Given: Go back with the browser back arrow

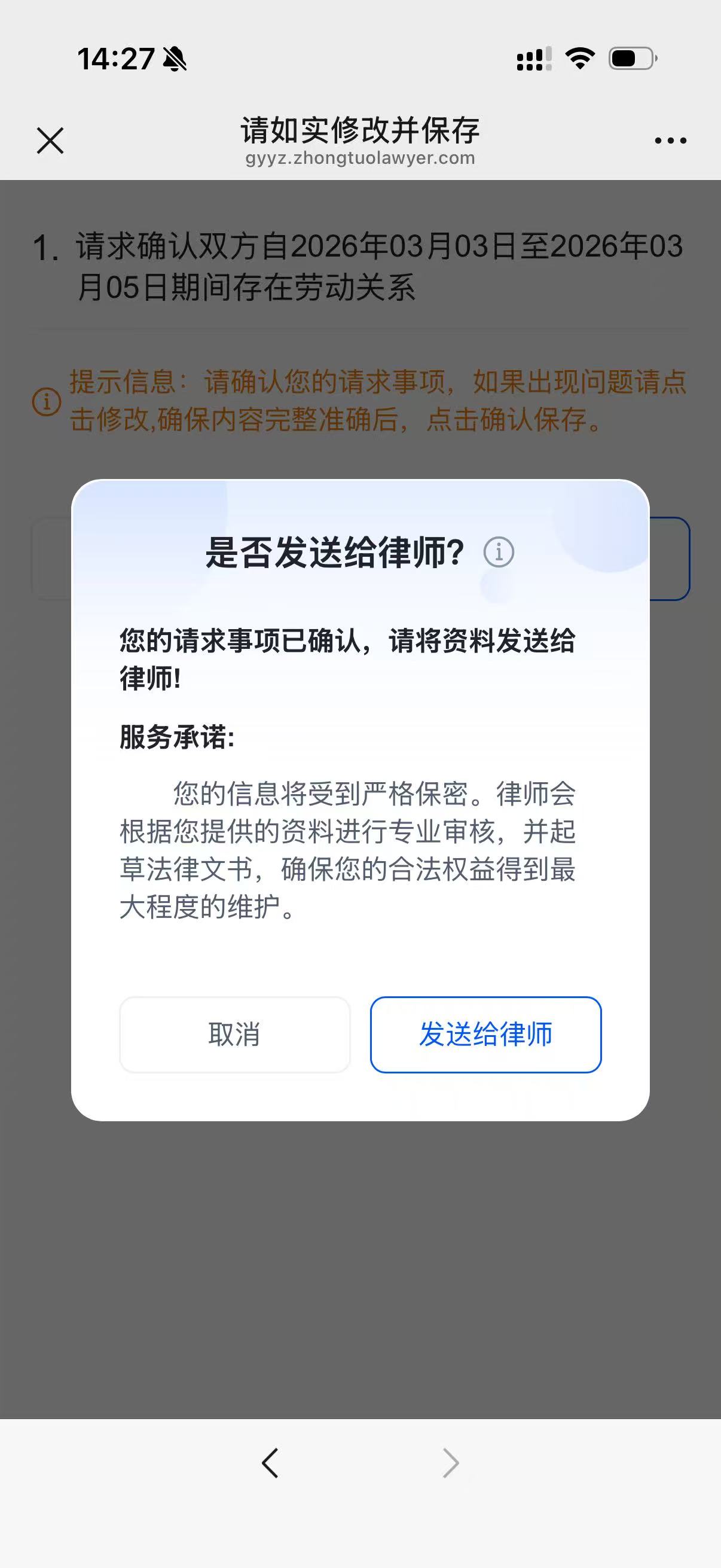Looking at the screenshot, I should pos(270,1462).
